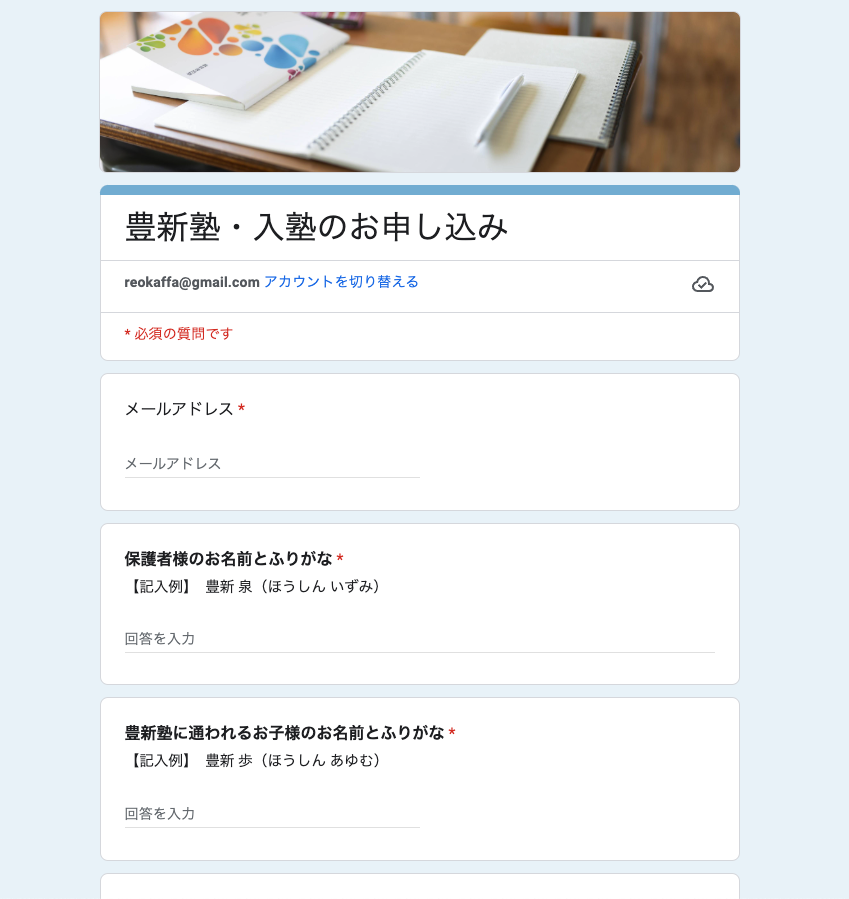Tap the cloud saved-status icon
The width and height of the screenshot is (849, 899).
[703, 285]
